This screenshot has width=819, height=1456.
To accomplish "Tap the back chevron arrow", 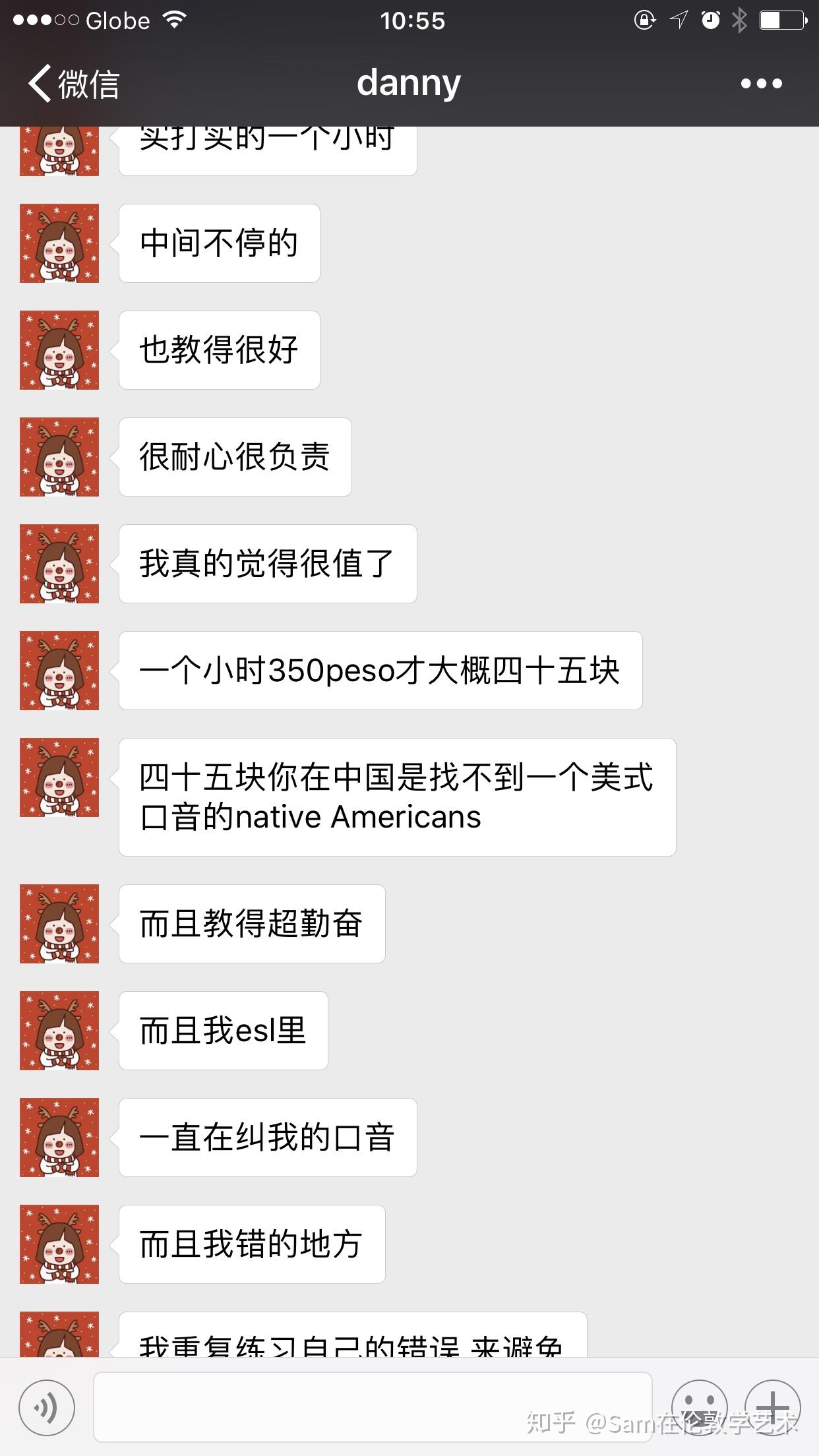I will click(x=38, y=82).
